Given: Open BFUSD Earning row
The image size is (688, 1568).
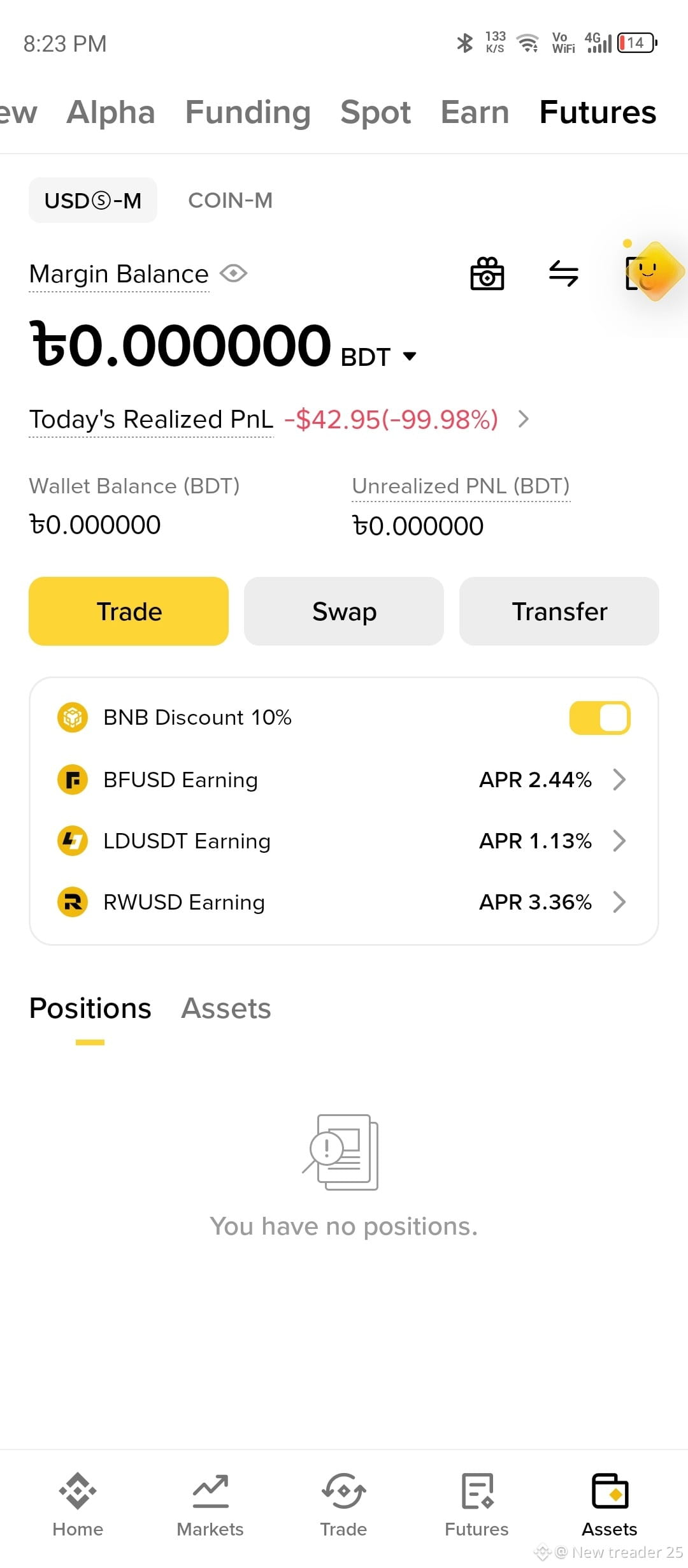Looking at the screenshot, I should tap(344, 780).
